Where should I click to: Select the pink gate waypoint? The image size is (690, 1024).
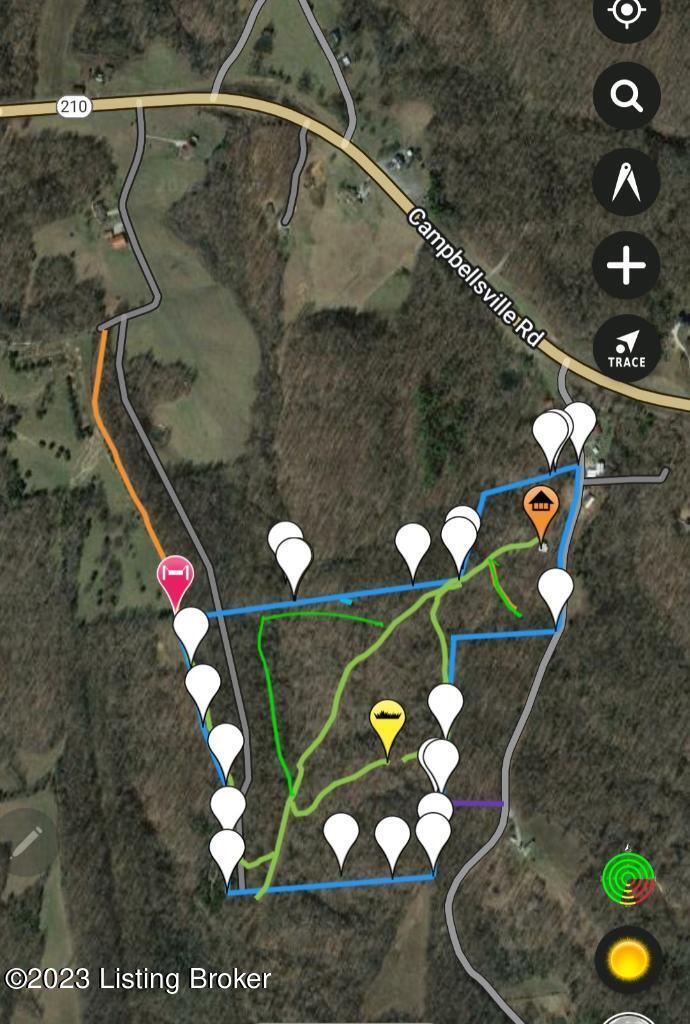(175, 579)
